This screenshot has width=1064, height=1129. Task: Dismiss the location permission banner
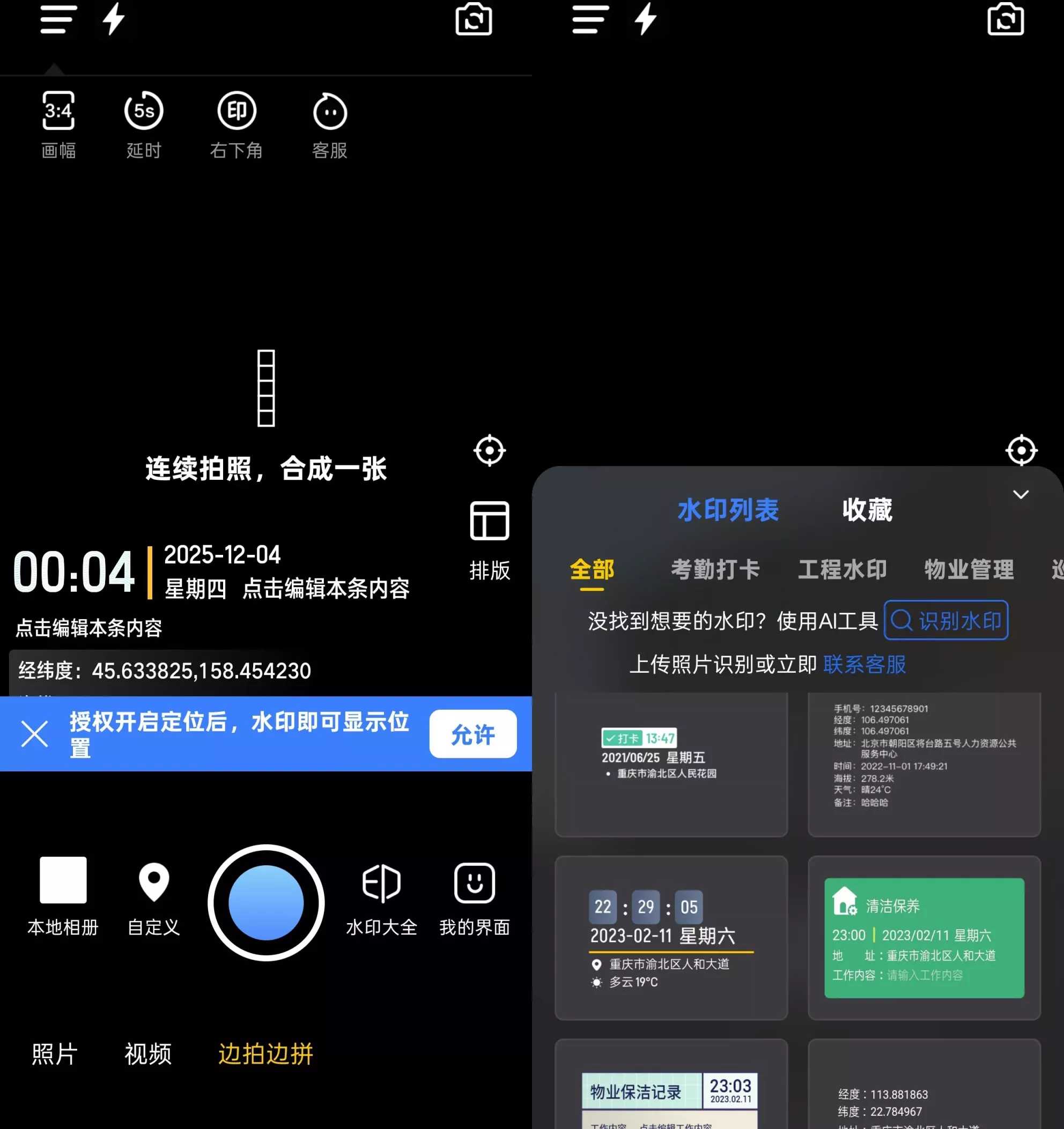pyautogui.click(x=35, y=734)
